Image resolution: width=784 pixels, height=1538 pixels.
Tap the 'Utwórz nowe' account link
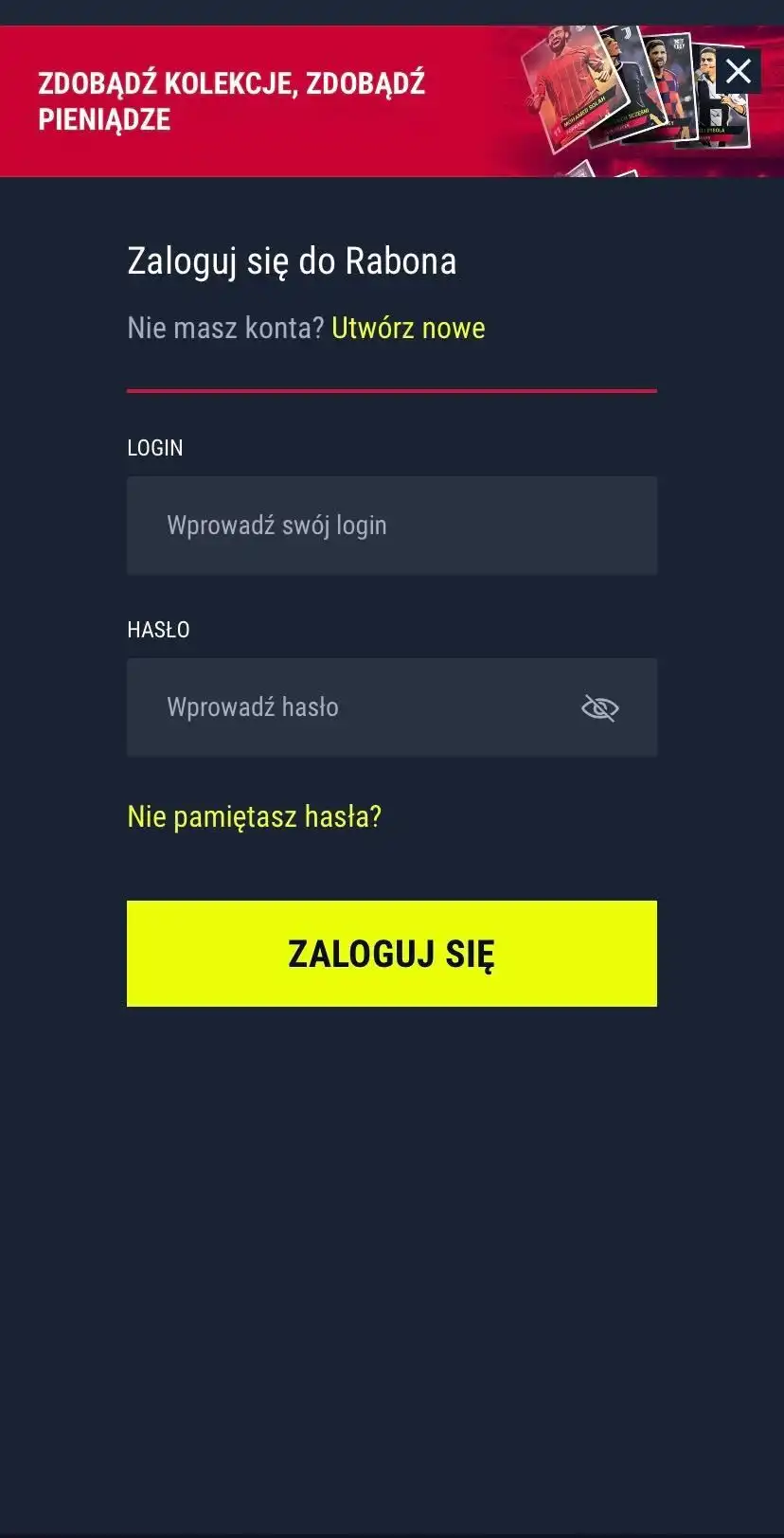coord(408,328)
